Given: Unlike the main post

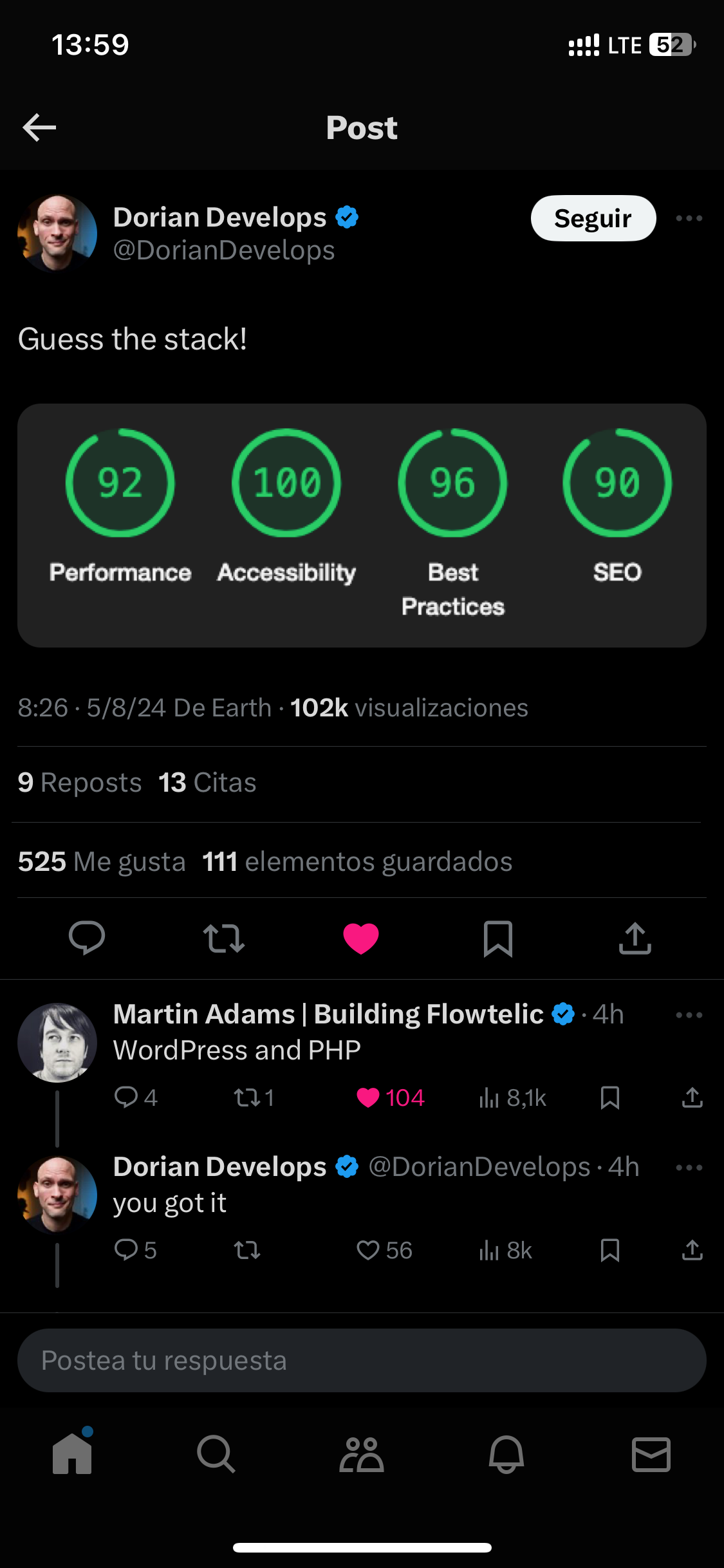Looking at the screenshot, I should (361, 938).
